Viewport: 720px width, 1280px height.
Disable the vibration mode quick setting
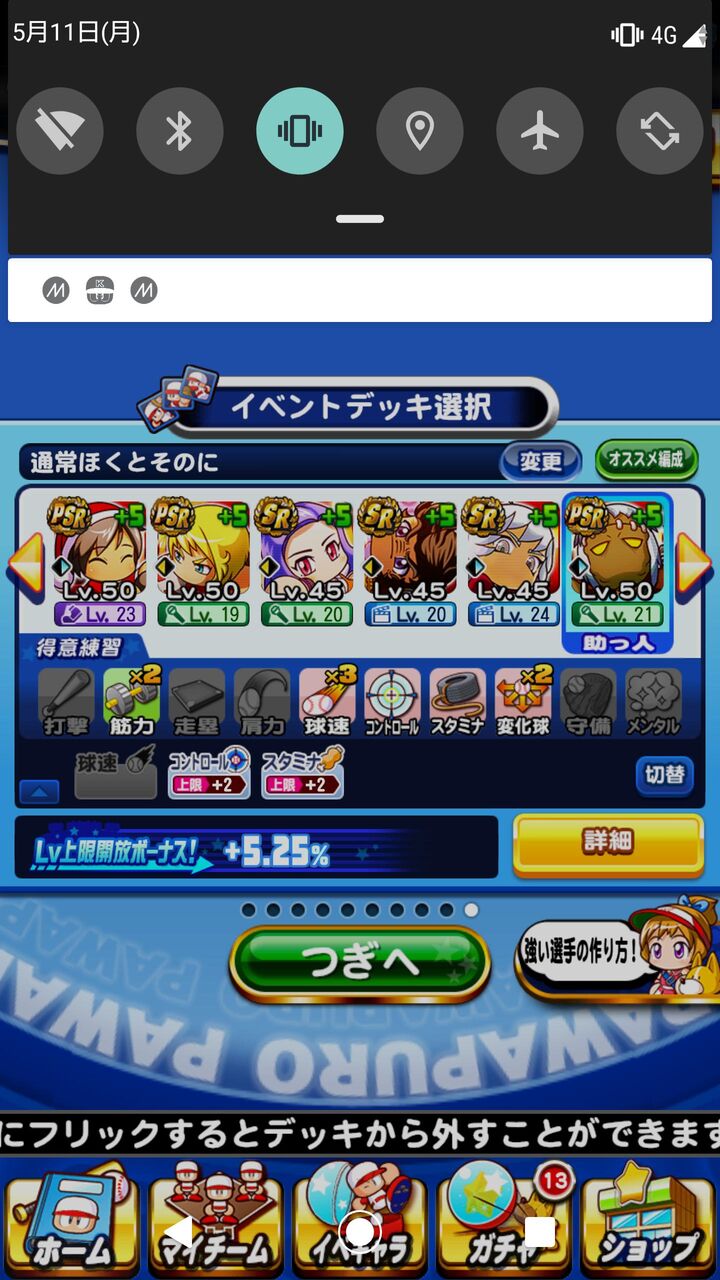pyautogui.click(x=300, y=131)
